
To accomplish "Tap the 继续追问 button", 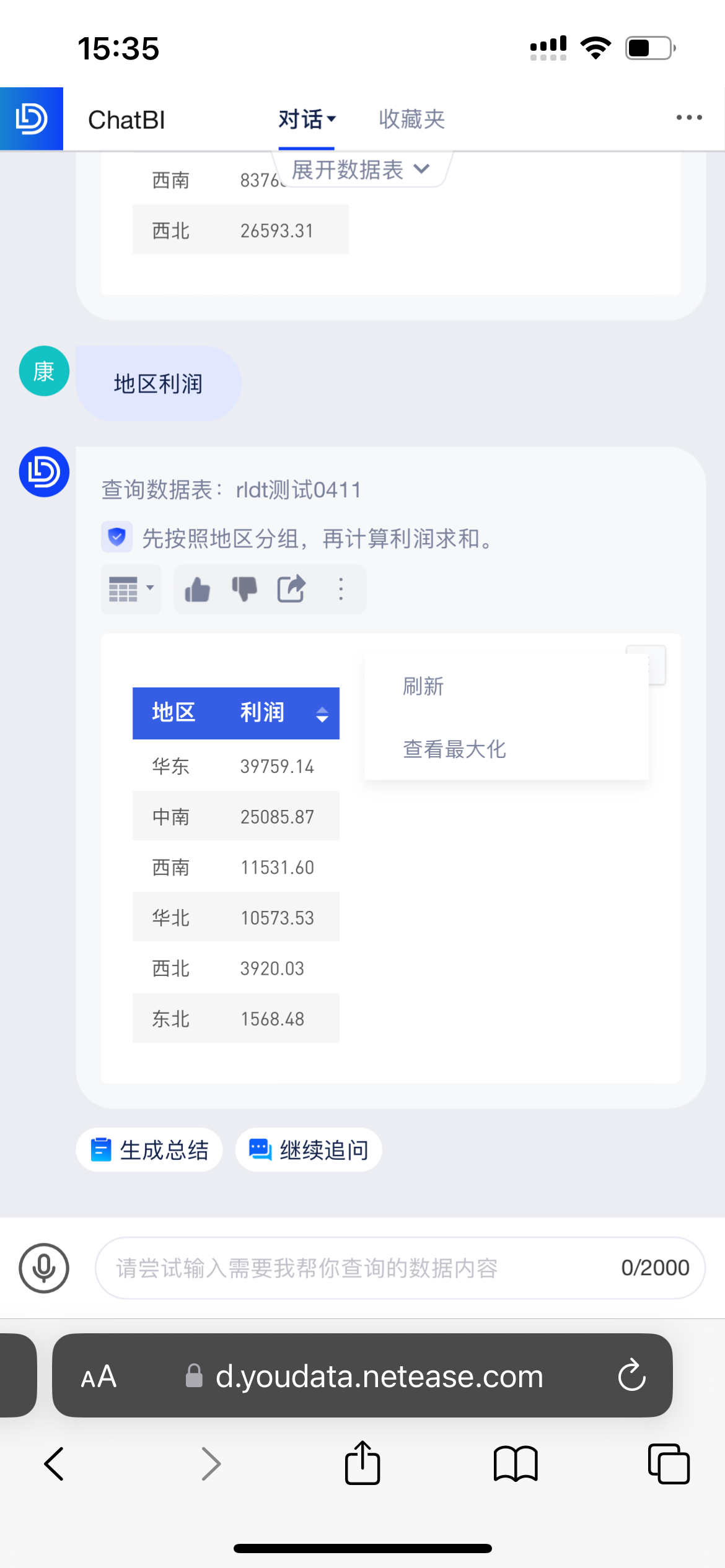I will (x=309, y=1150).
